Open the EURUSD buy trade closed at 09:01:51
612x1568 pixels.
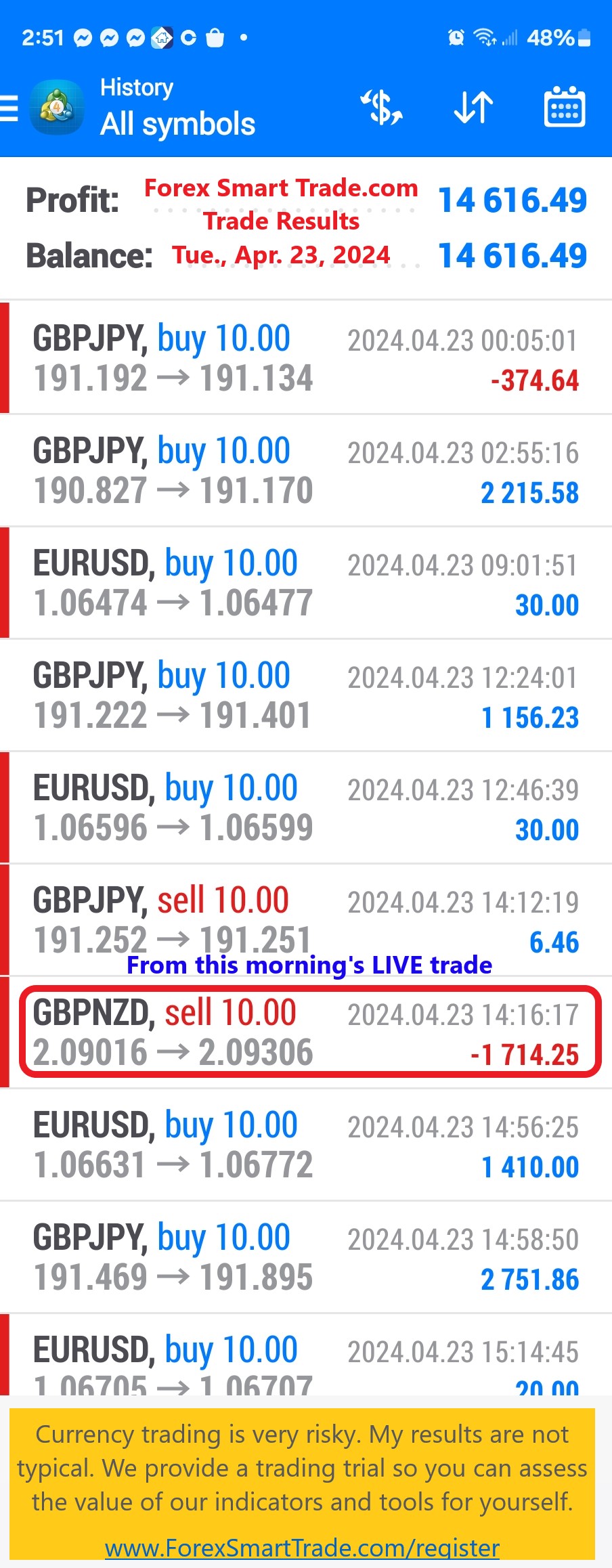pyautogui.click(x=306, y=583)
